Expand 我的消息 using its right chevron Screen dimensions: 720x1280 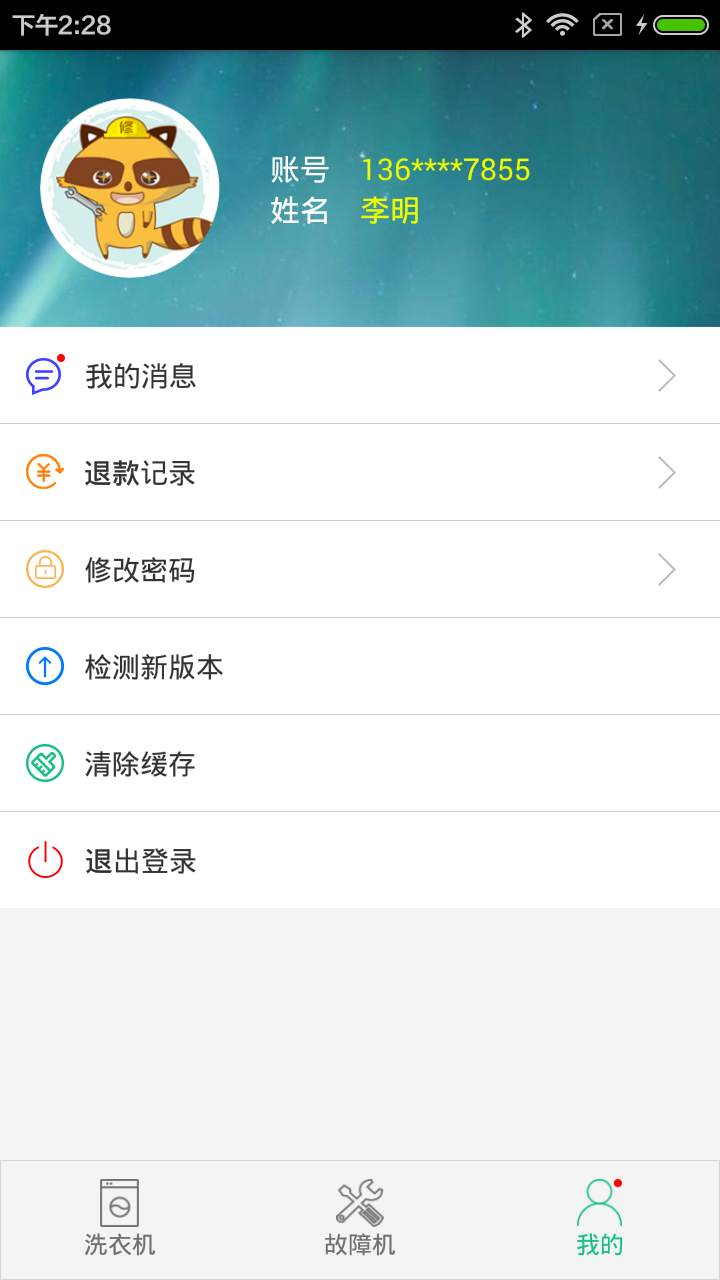[x=665, y=375]
